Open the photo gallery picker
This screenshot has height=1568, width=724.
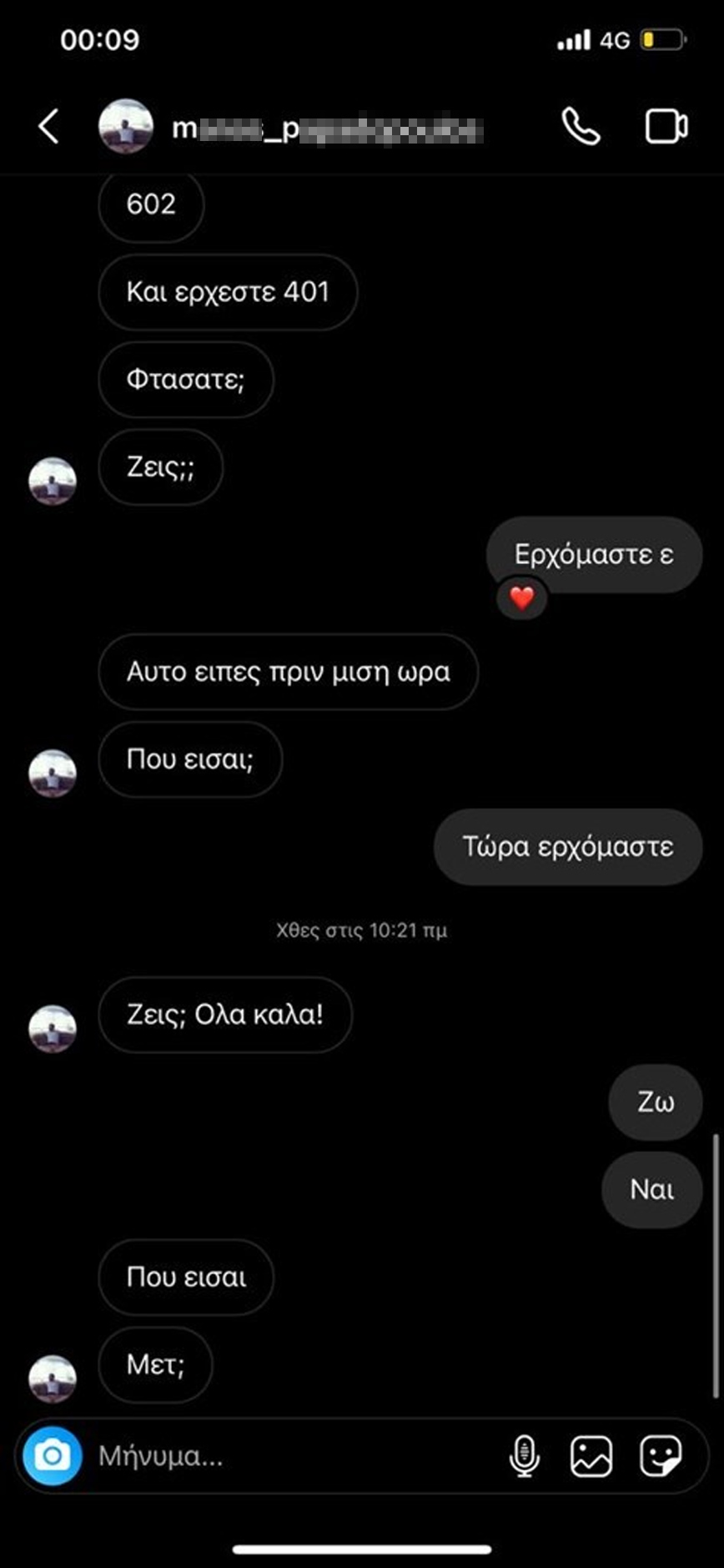coord(592,1457)
